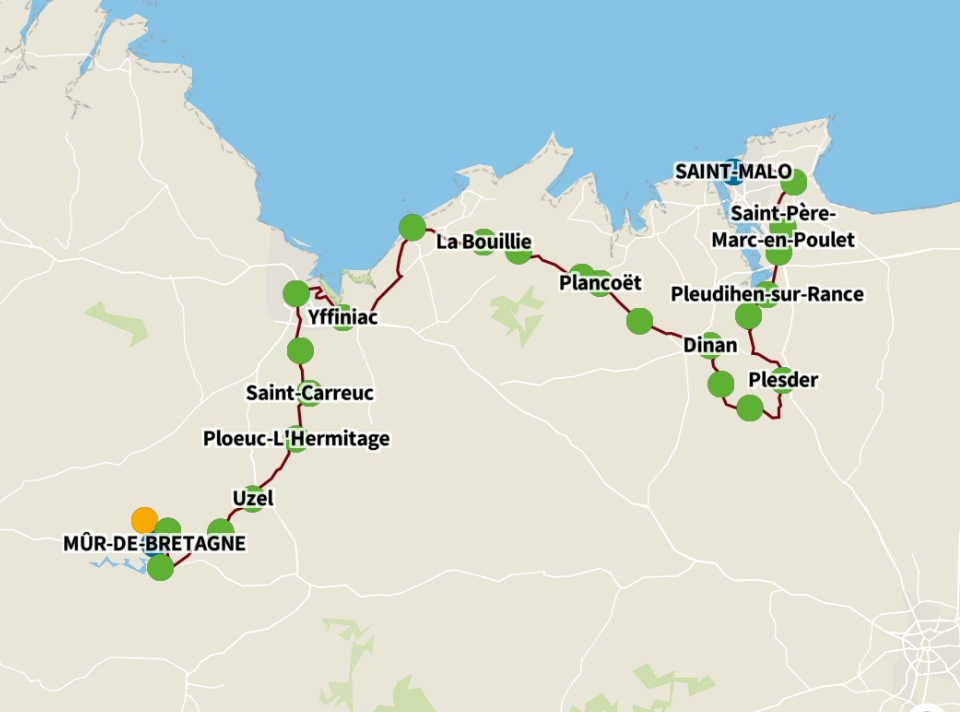
Task: Tap the green marker at Uzel
Action: pos(252,498)
